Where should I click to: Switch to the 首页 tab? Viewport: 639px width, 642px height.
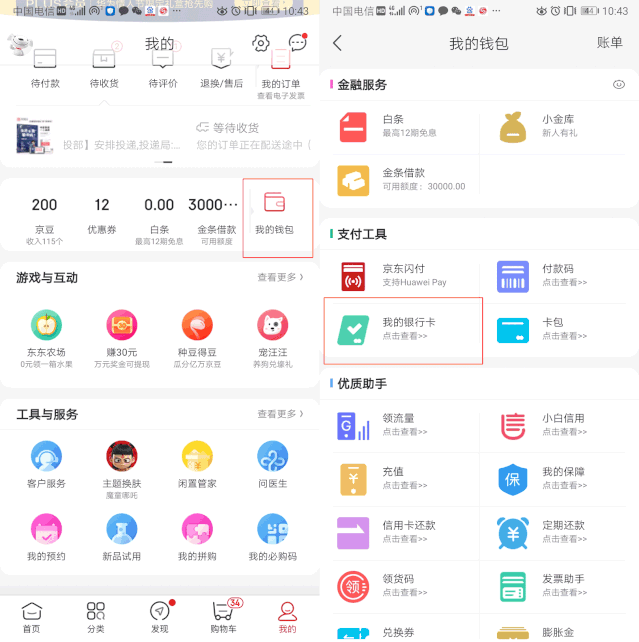click(x=32, y=617)
